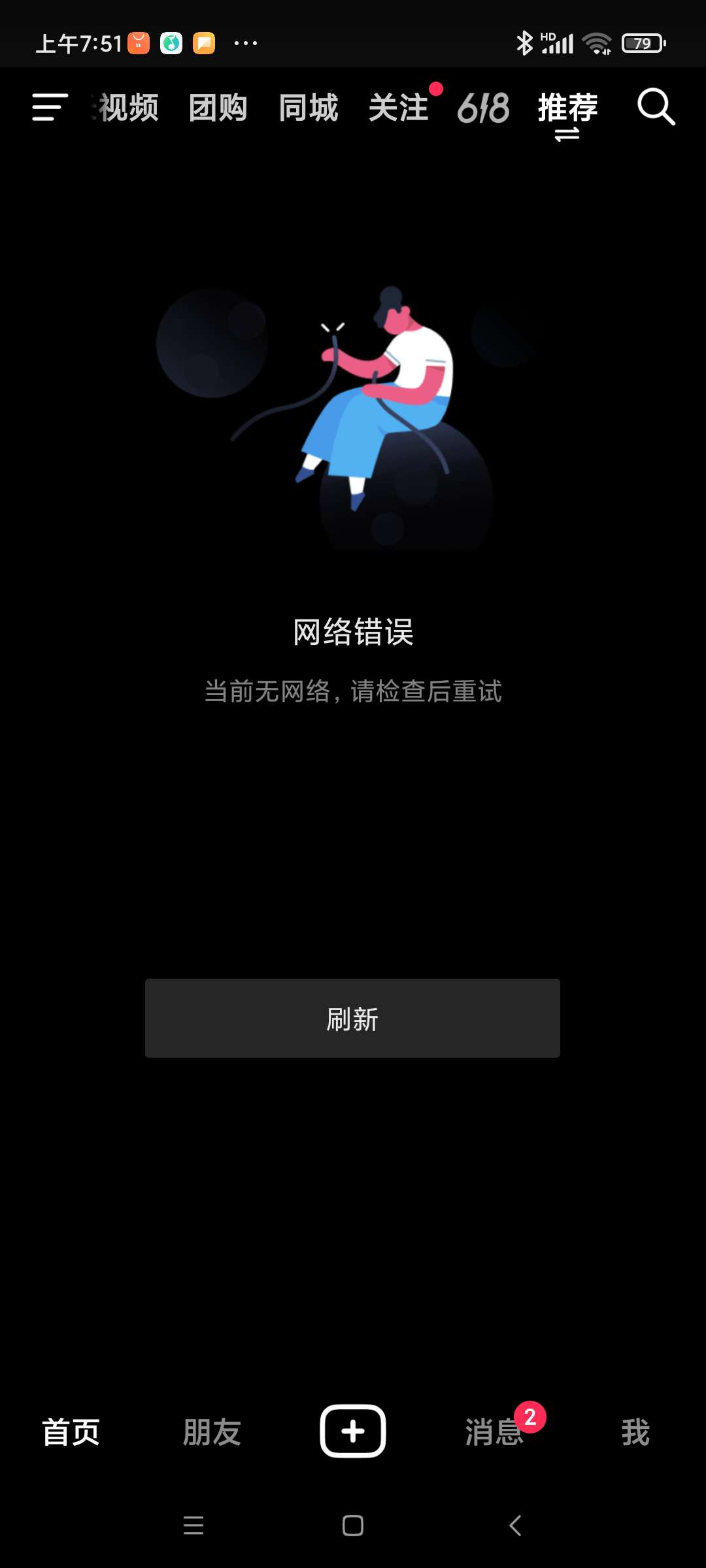Switch to the 同城 tab
The image size is (706, 1568).
click(x=309, y=108)
